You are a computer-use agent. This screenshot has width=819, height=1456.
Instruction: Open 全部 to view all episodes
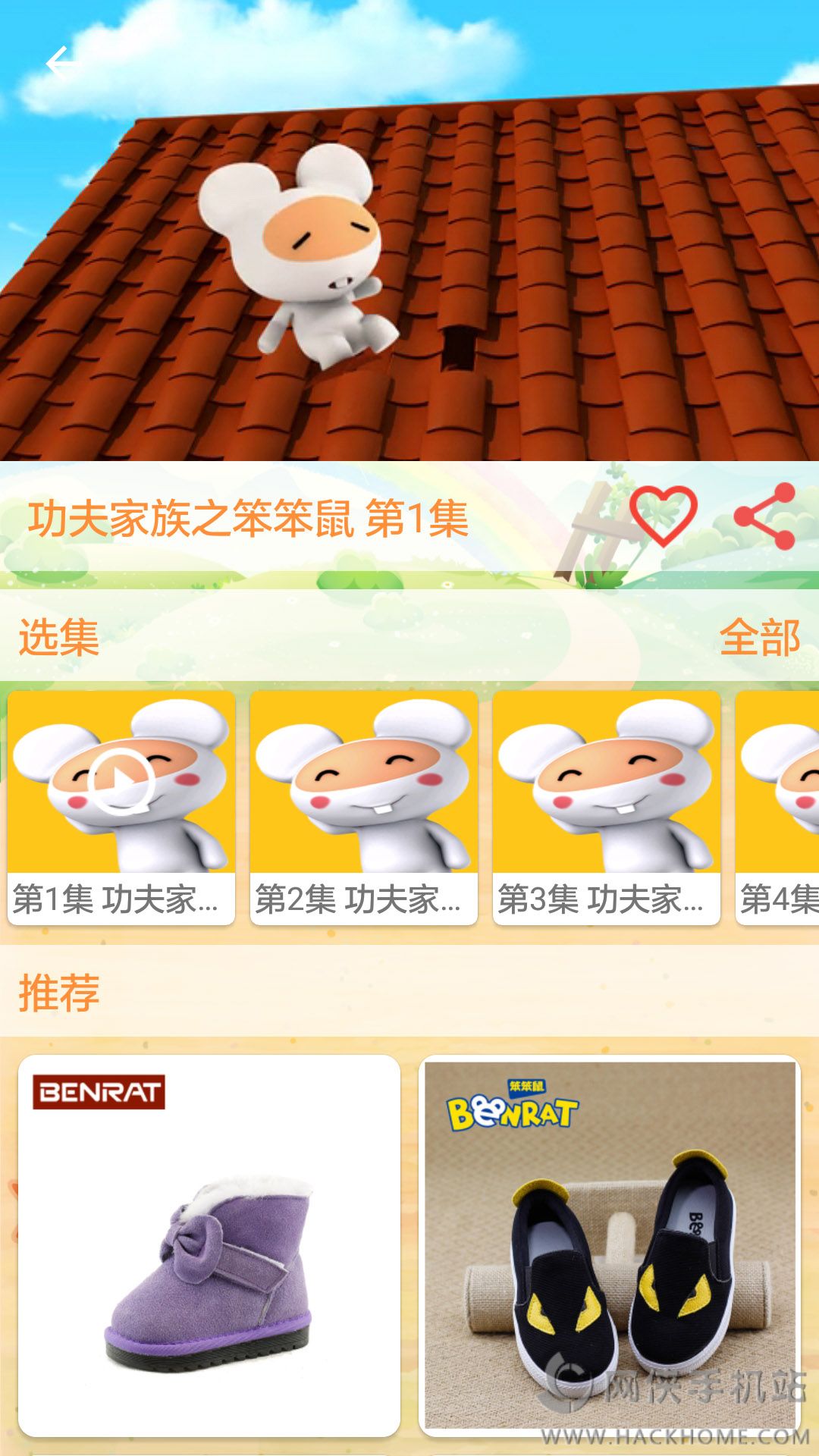(x=759, y=637)
